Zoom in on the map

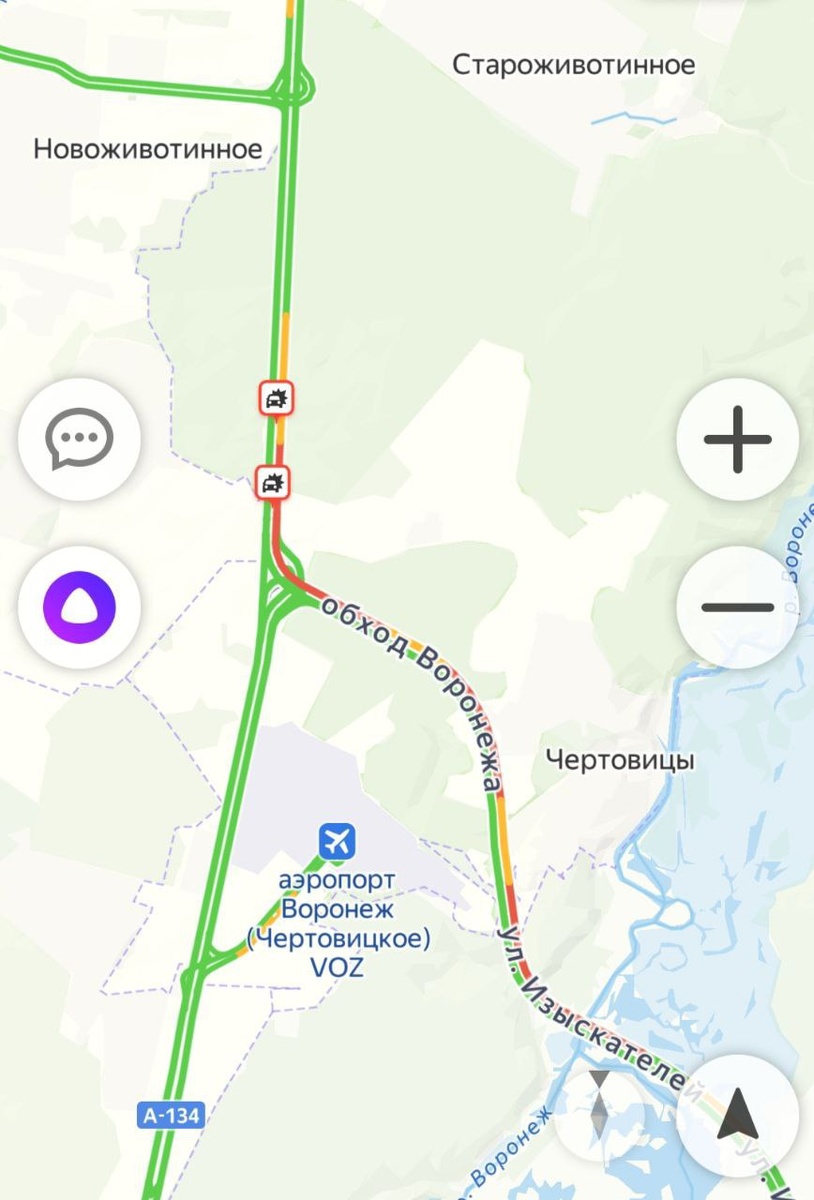(737, 439)
